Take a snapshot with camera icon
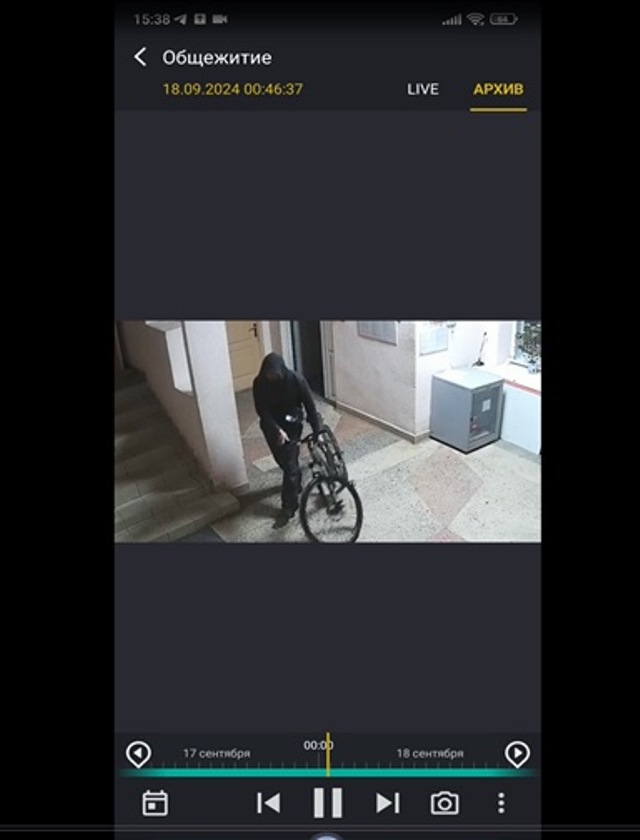 (444, 803)
